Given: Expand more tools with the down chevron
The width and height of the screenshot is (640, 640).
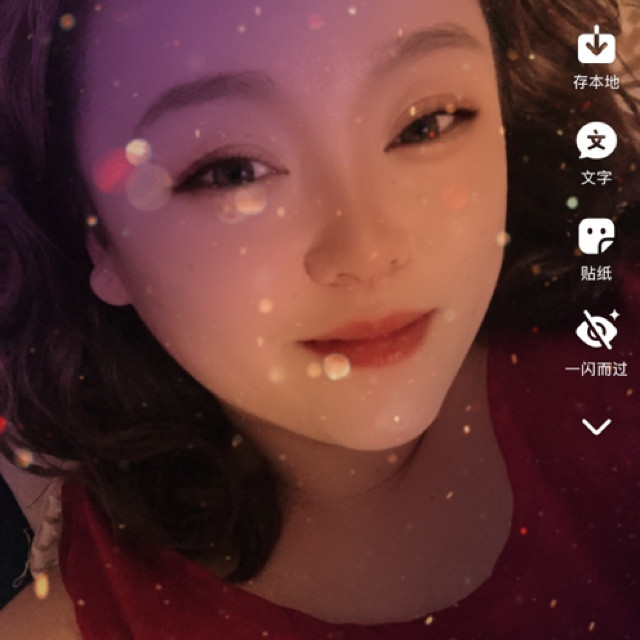Looking at the screenshot, I should (x=596, y=427).
